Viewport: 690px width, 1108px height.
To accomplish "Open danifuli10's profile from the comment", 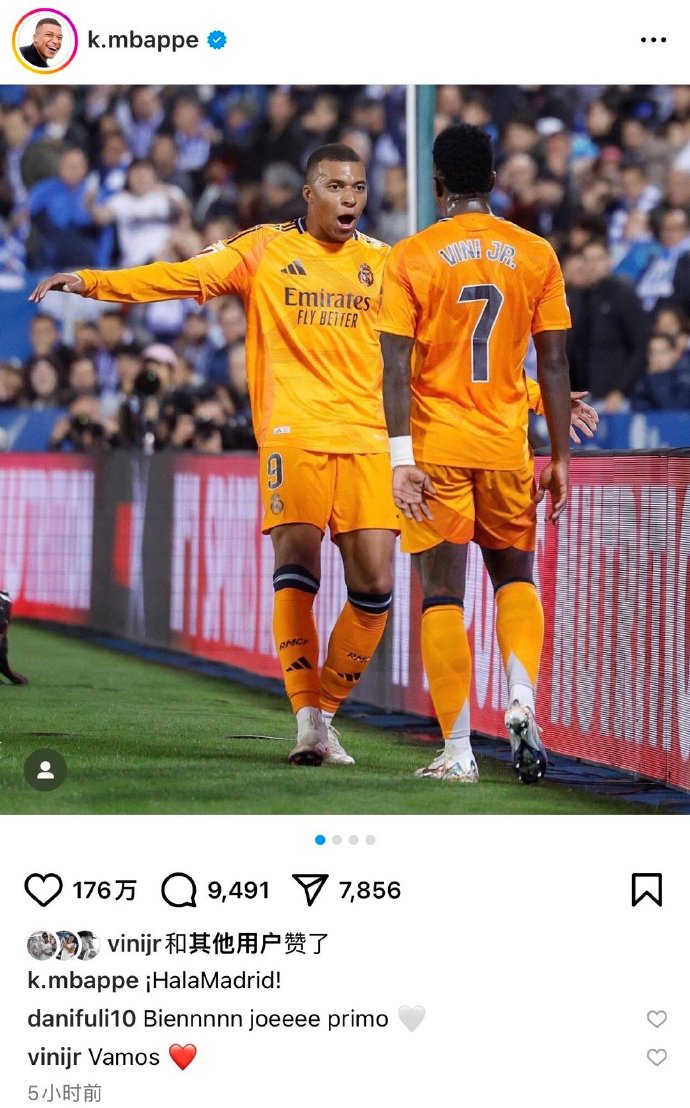I will click(x=82, y=1019).
